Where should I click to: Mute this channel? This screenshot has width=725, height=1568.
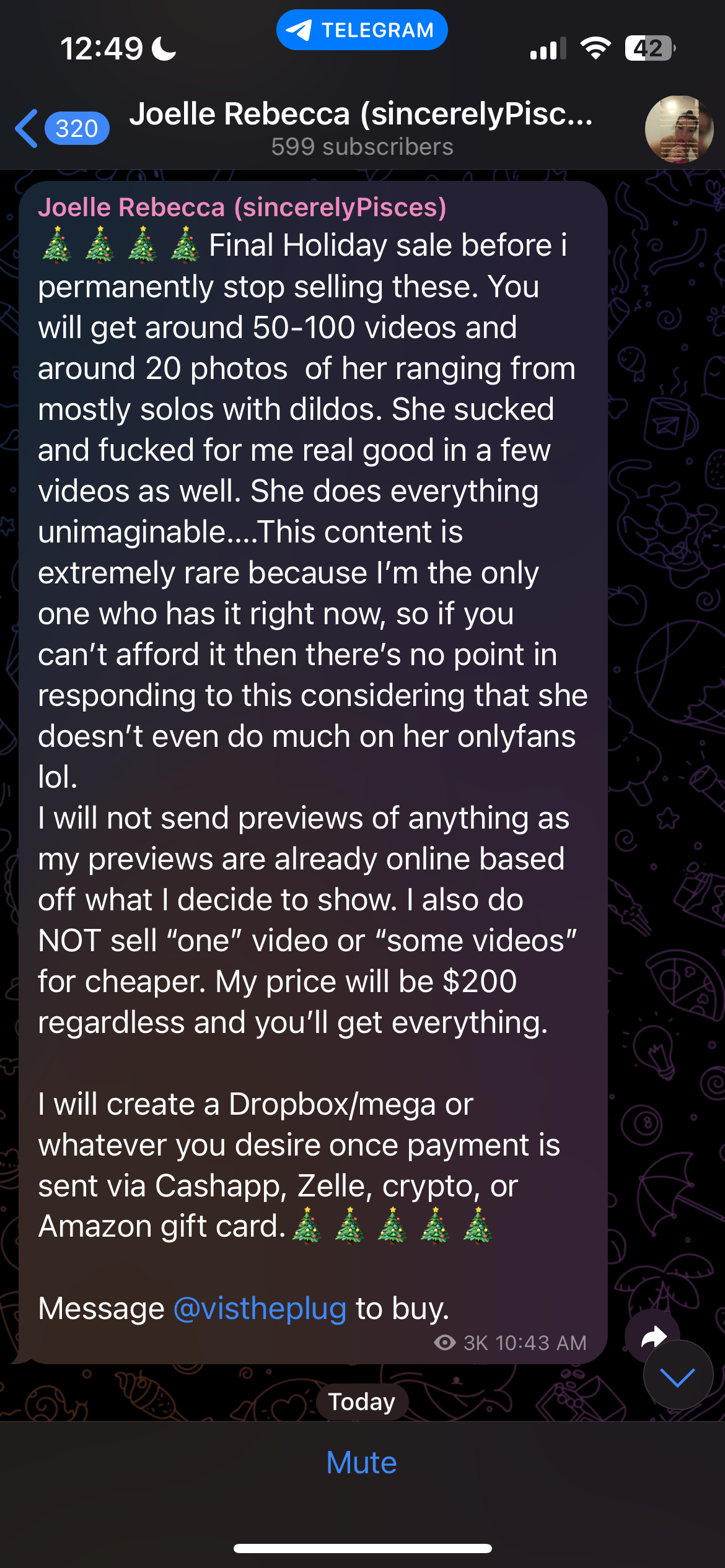(361, 1463)
